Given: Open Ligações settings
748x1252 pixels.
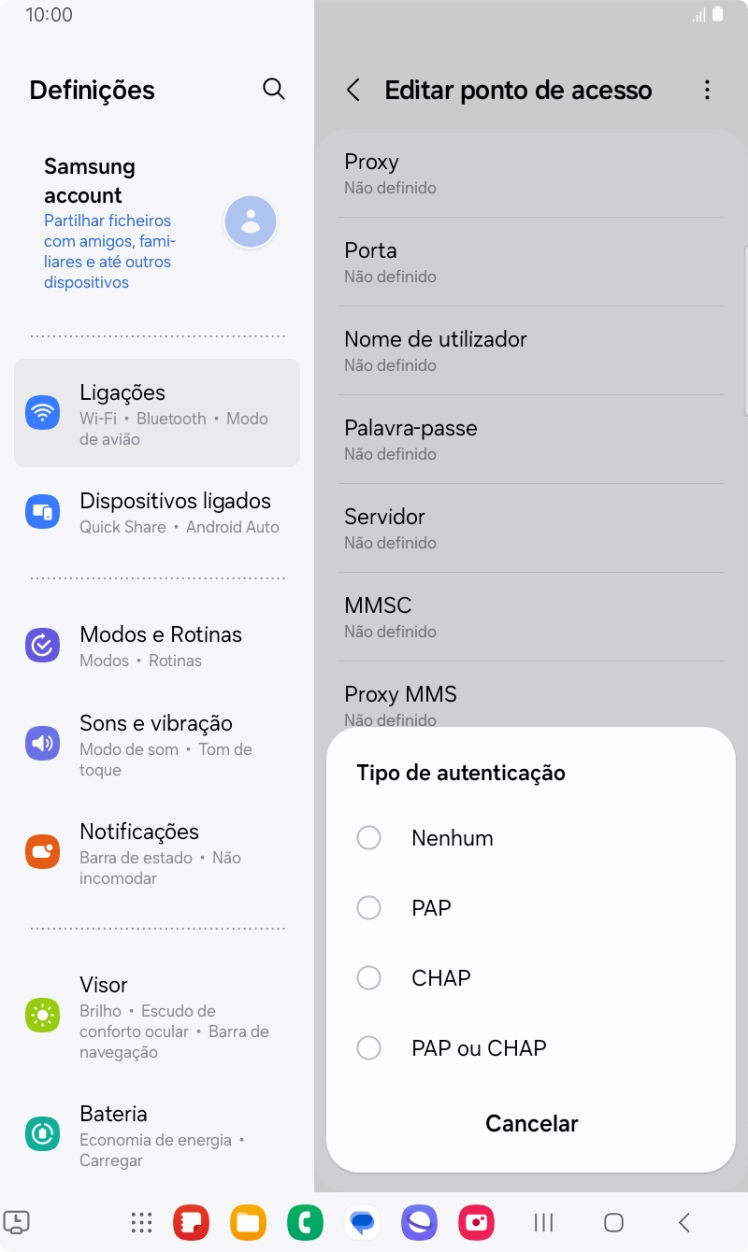Looking at the screenshot, I should (157, 413).
